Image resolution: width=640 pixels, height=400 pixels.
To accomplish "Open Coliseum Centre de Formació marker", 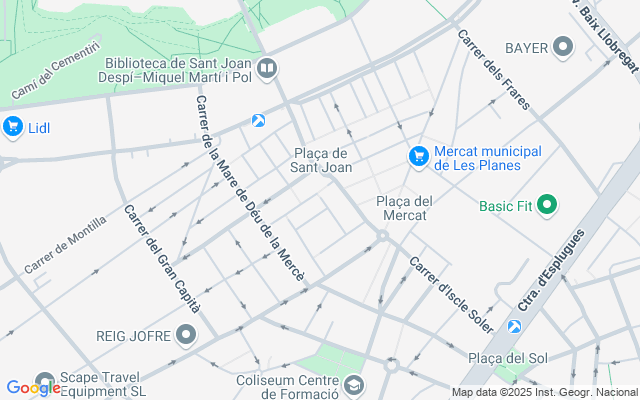I will (354, 385).
